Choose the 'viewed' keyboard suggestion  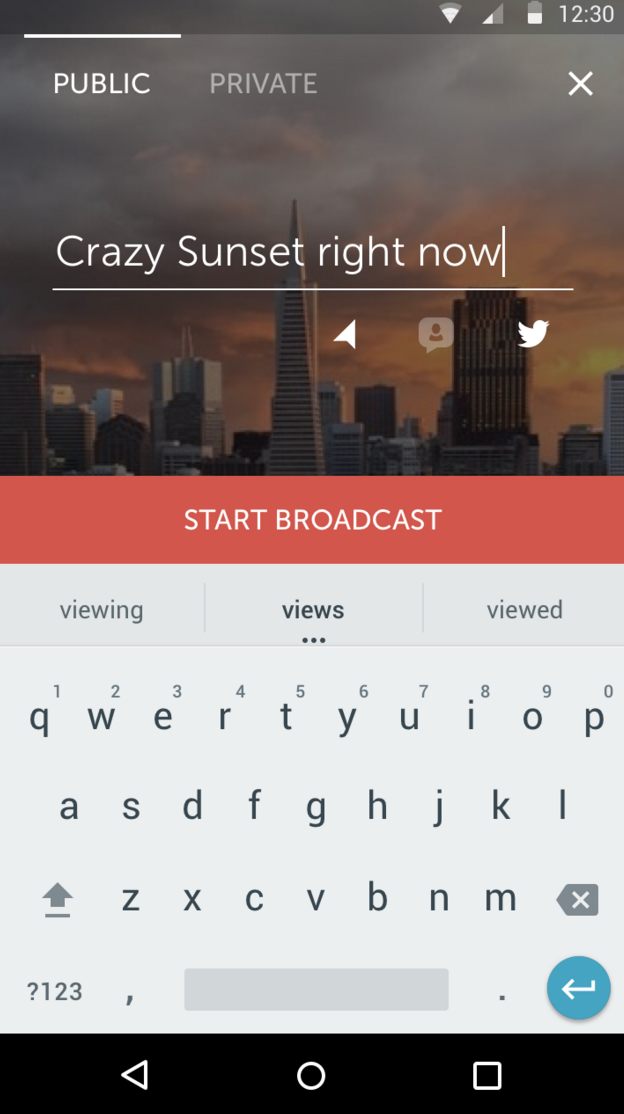[x=524, y=609]
